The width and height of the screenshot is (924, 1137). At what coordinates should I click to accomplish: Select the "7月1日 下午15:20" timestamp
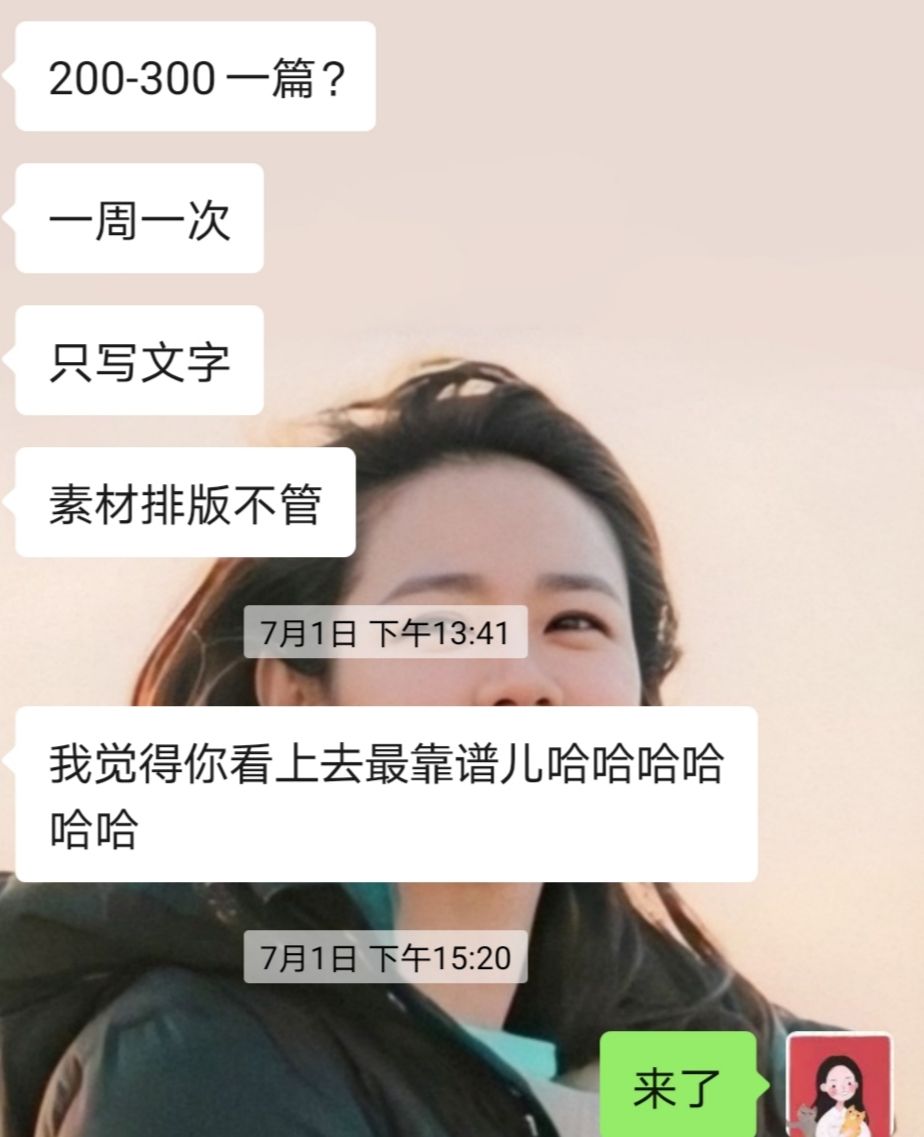click(385, 958)
